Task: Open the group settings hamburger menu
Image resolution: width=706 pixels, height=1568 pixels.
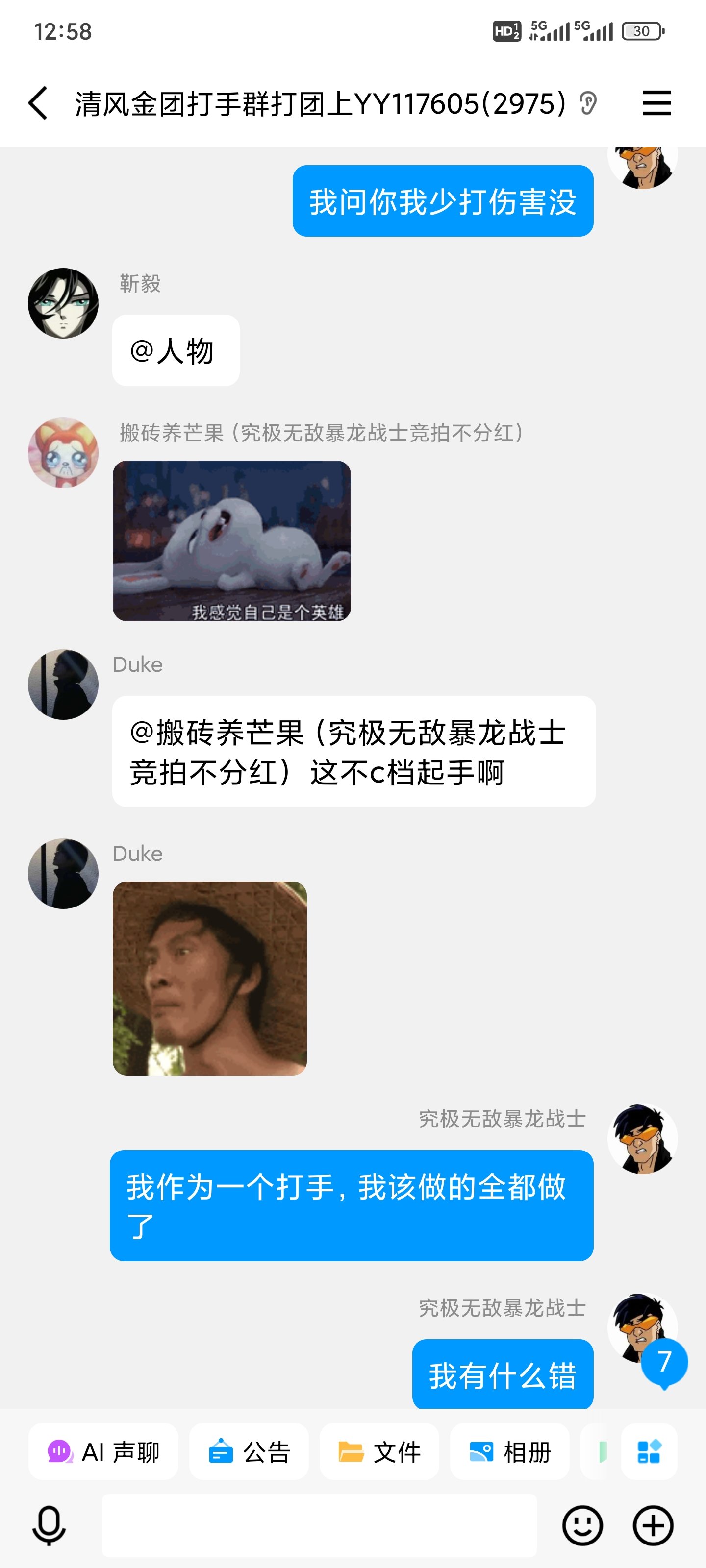Action: click(x=656, y=103)
